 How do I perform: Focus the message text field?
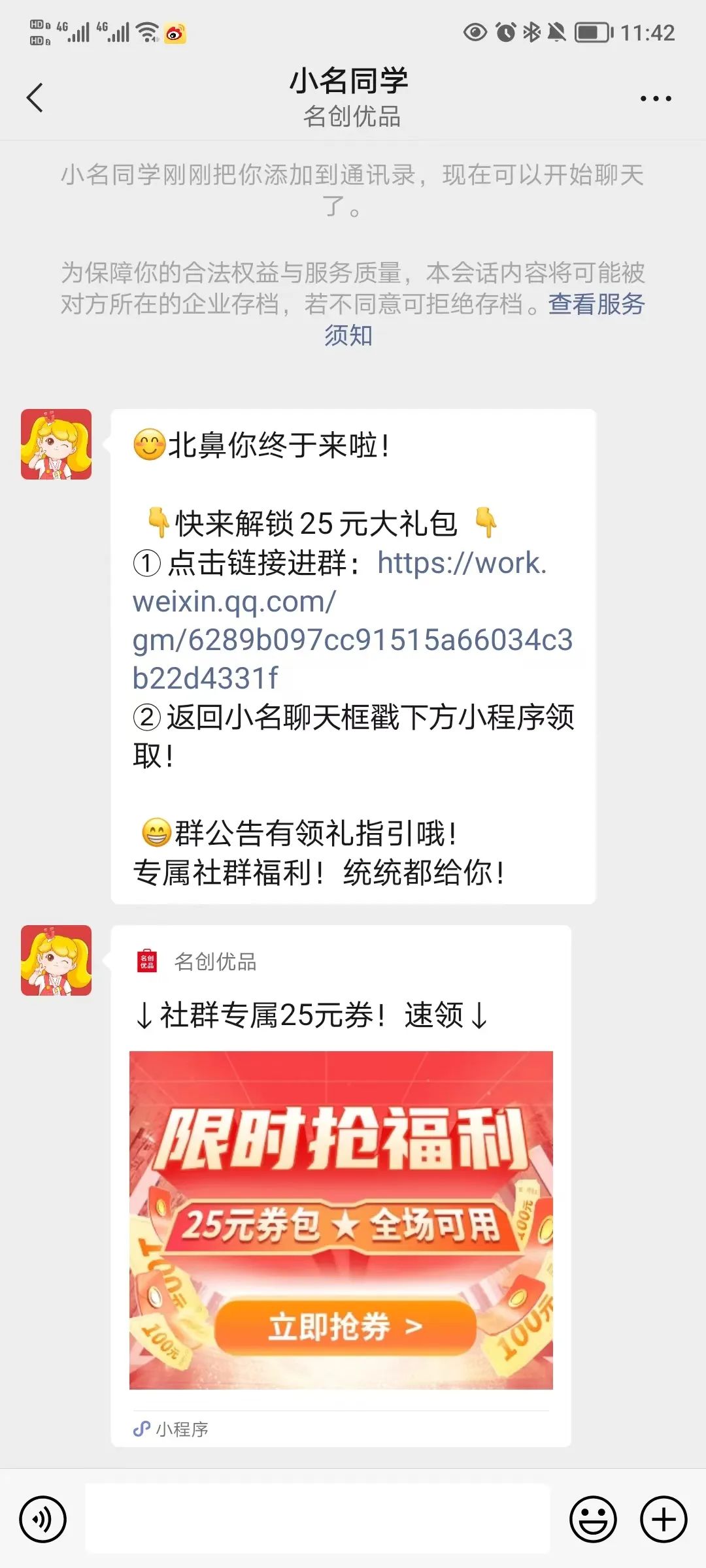(318, 1519)
